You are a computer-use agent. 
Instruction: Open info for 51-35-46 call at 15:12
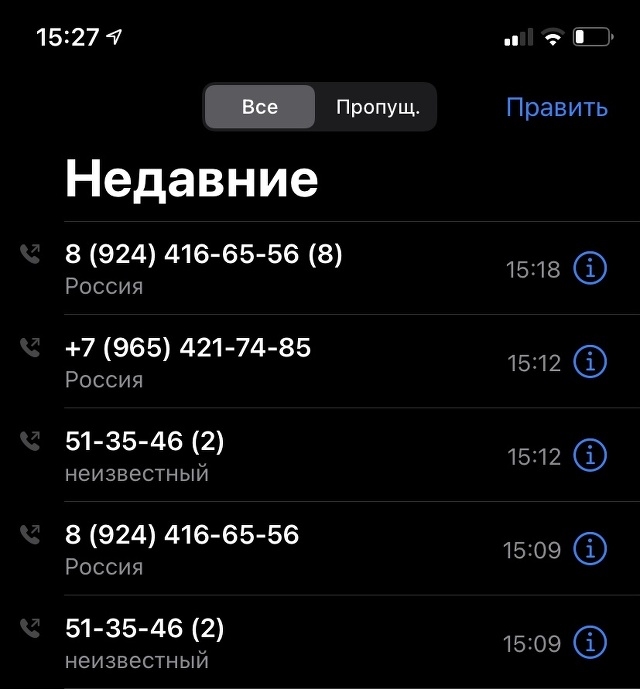point(590,455)
